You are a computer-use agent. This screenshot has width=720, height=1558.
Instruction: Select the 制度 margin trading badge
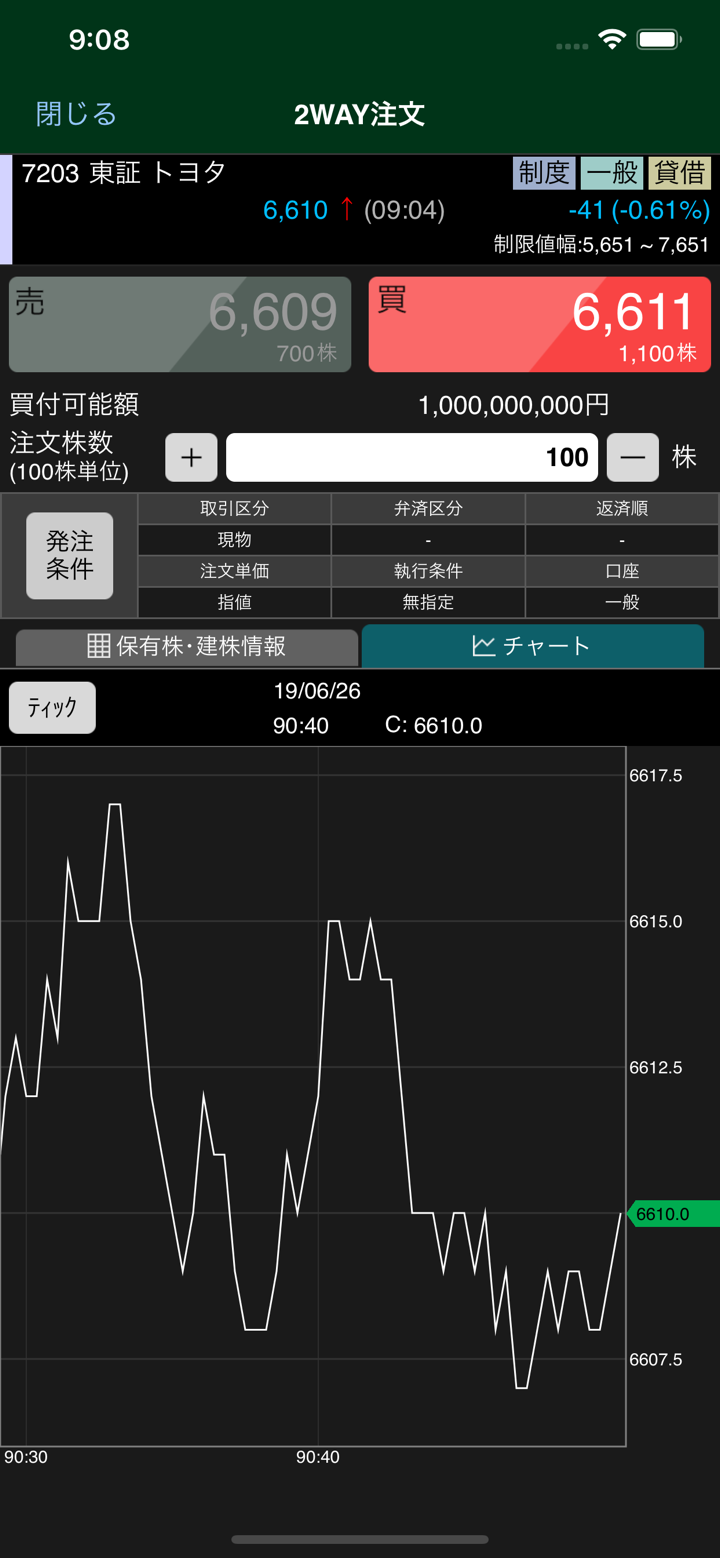point(543,171)
